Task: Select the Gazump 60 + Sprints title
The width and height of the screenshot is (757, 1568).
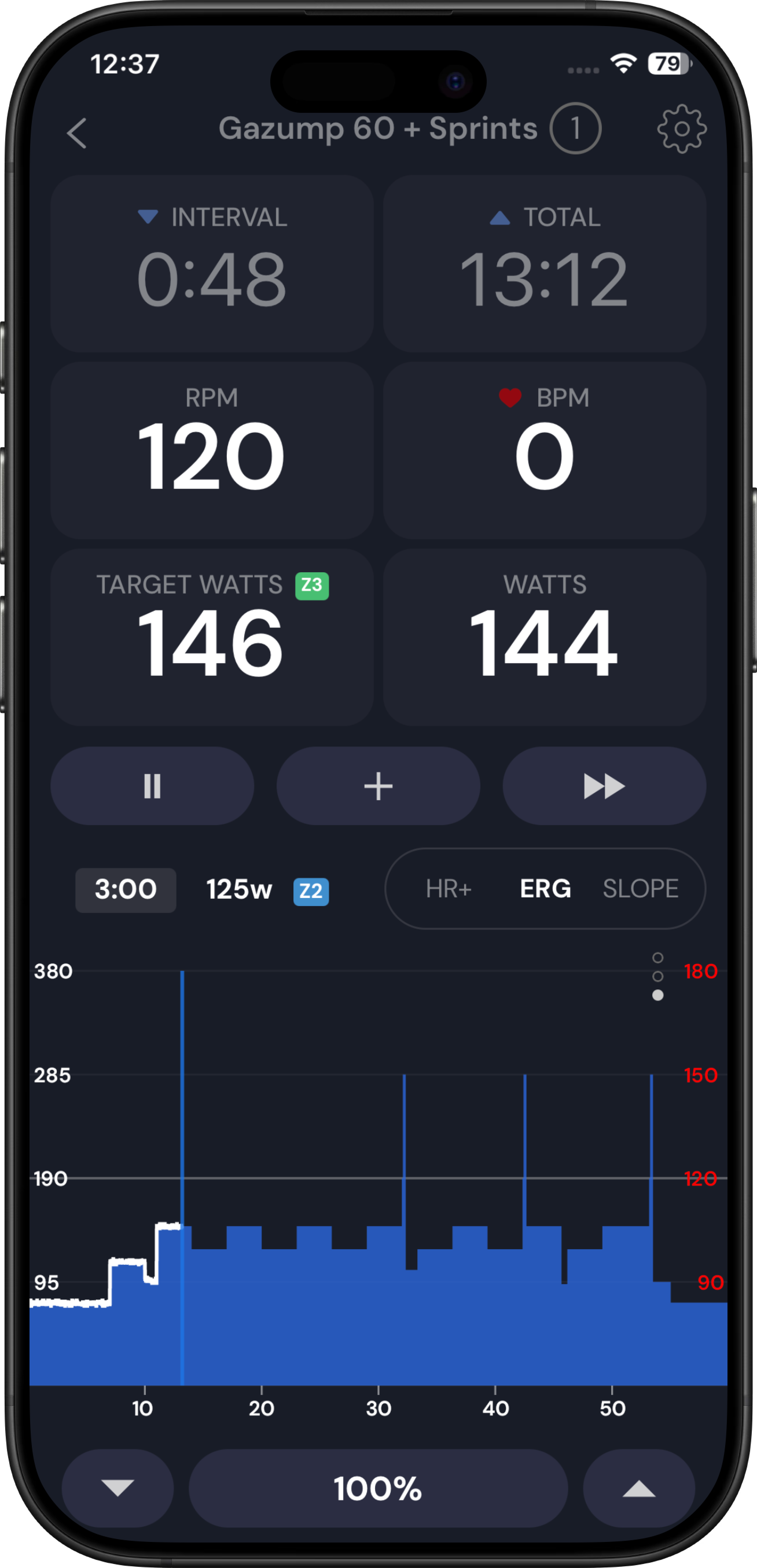Action: coord(378,129)
